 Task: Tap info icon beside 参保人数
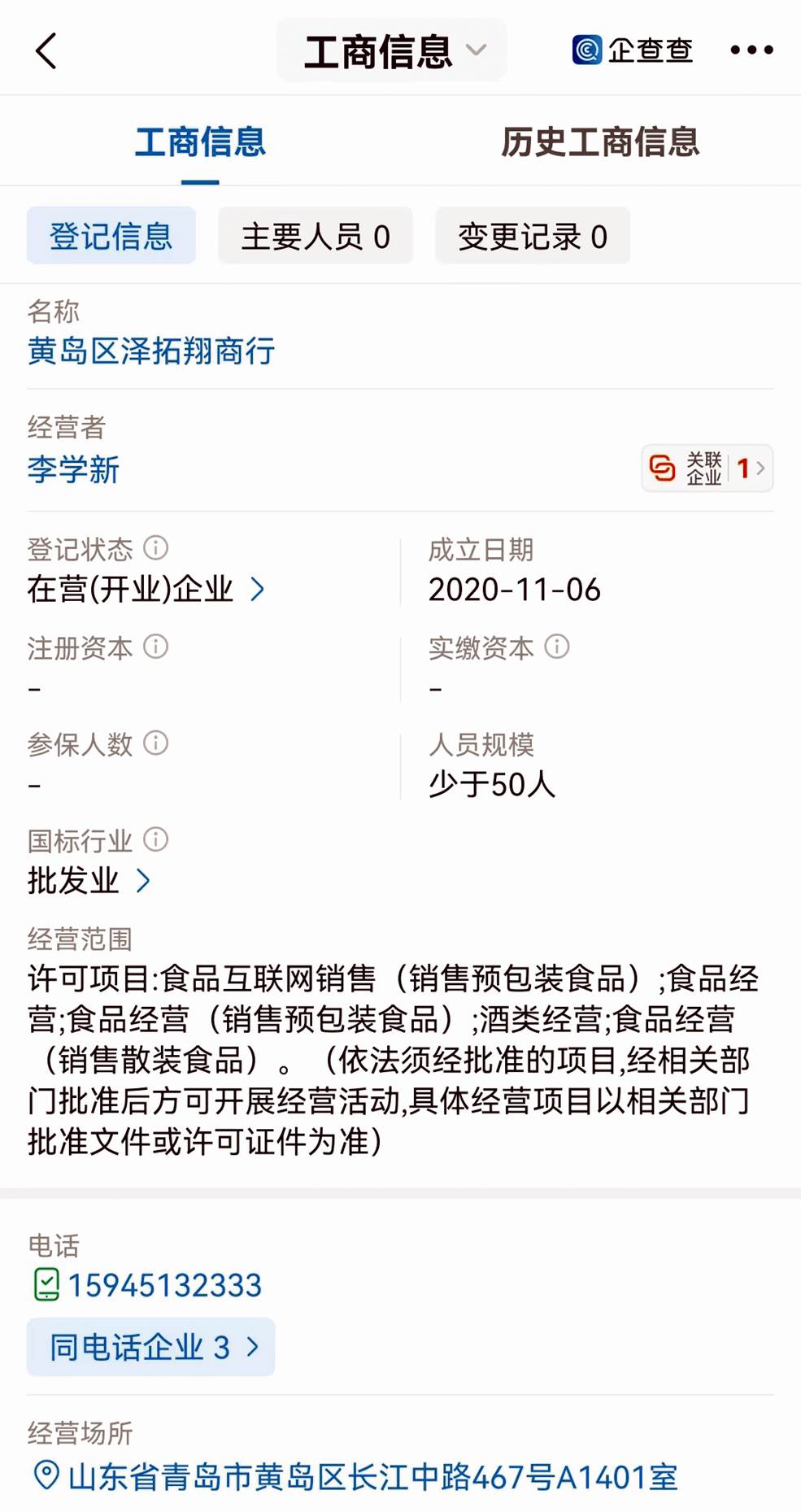[x=156, y=743]
